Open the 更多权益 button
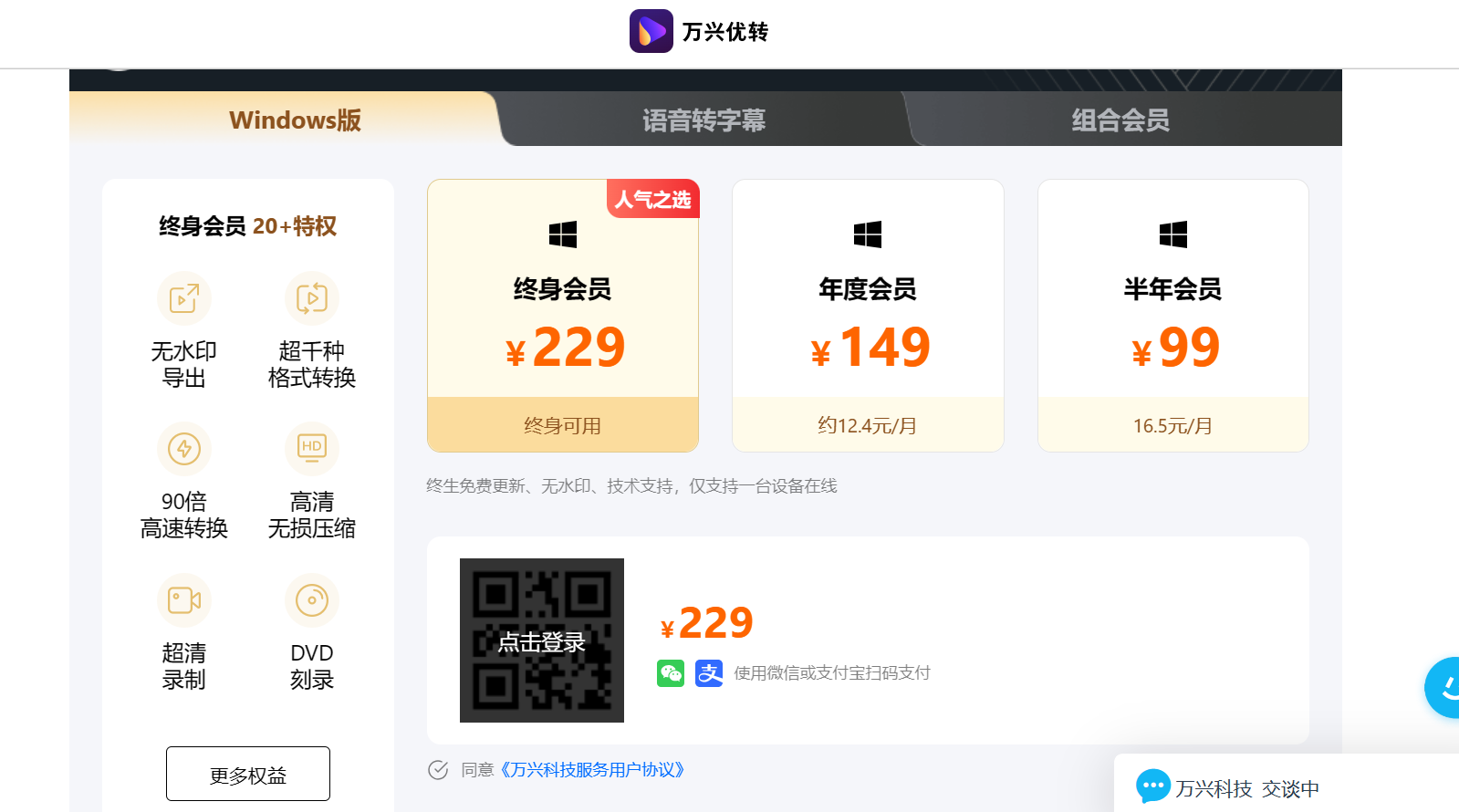Viewport: 1459px width, 812px height. click(x=248, y=775)
